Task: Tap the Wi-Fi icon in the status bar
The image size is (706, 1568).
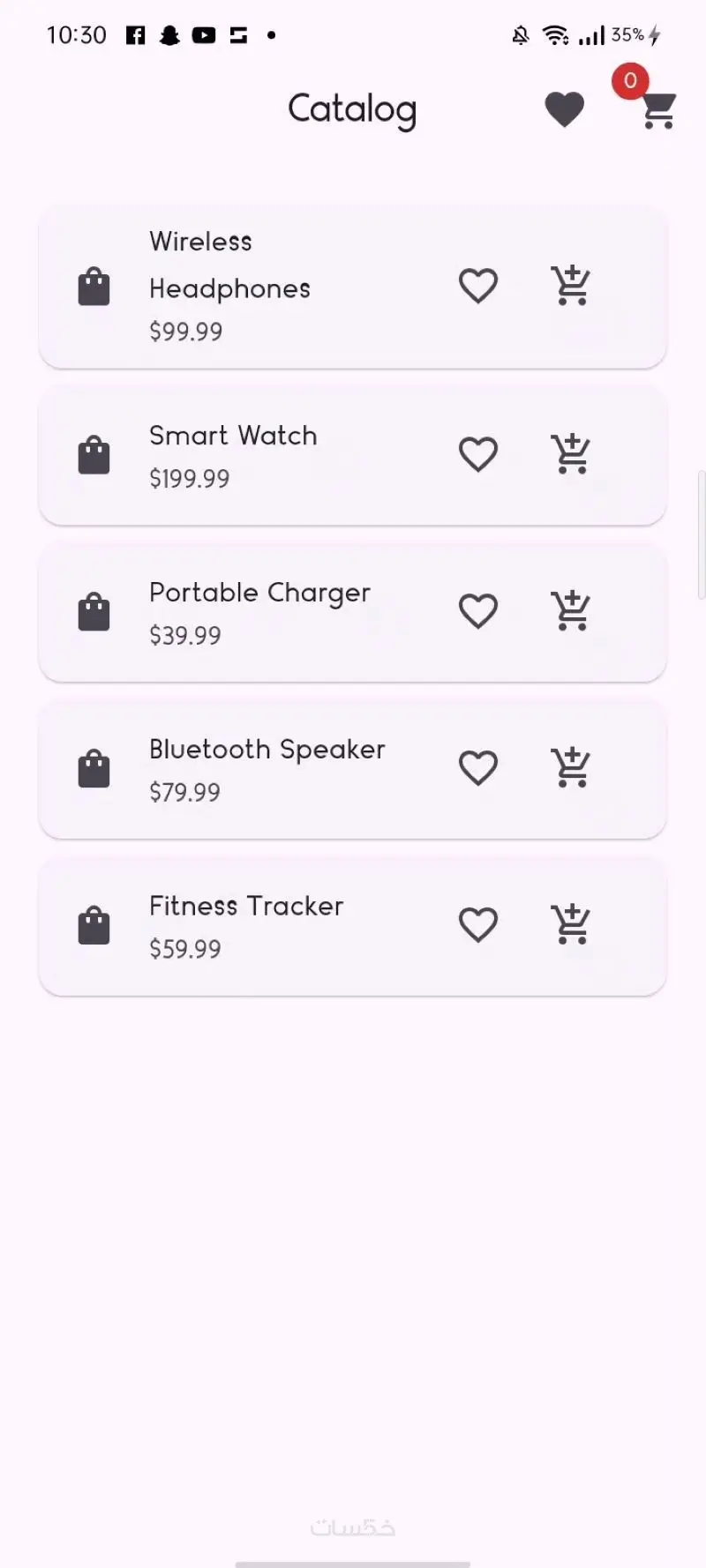Action: pos(554,35)
